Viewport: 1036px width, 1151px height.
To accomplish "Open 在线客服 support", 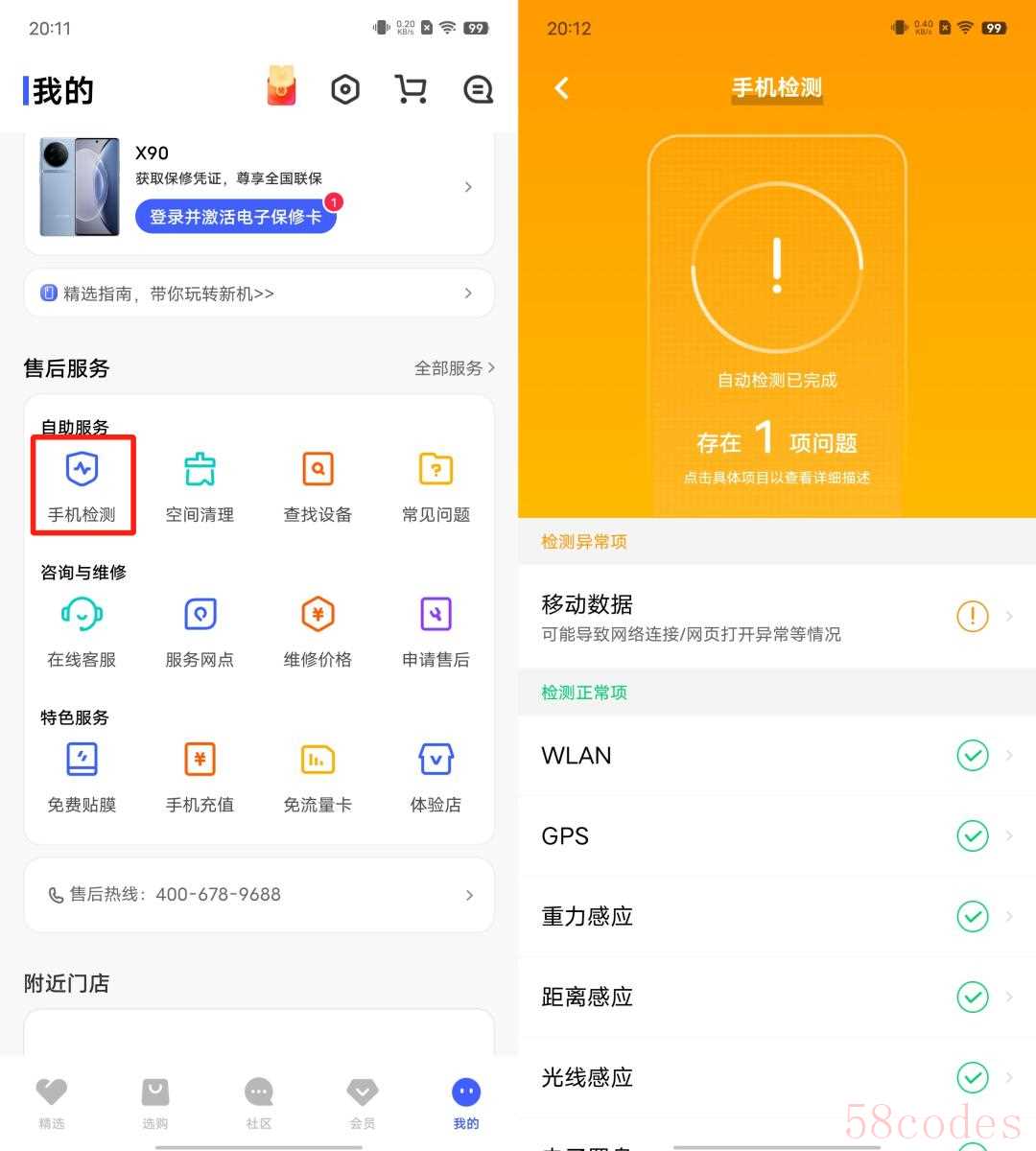I will coord(82,630).
